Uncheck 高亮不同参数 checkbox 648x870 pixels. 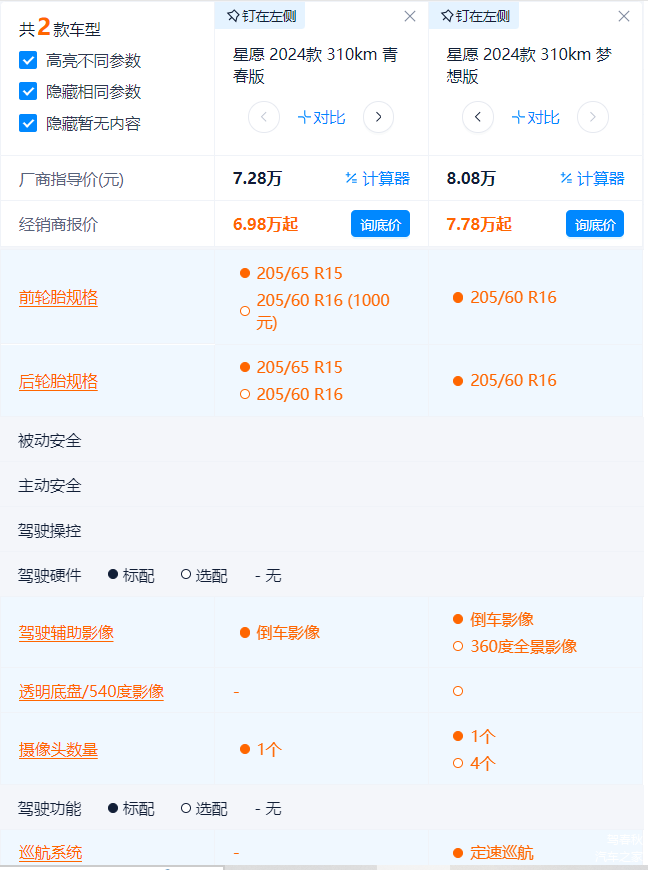point(28,60)
